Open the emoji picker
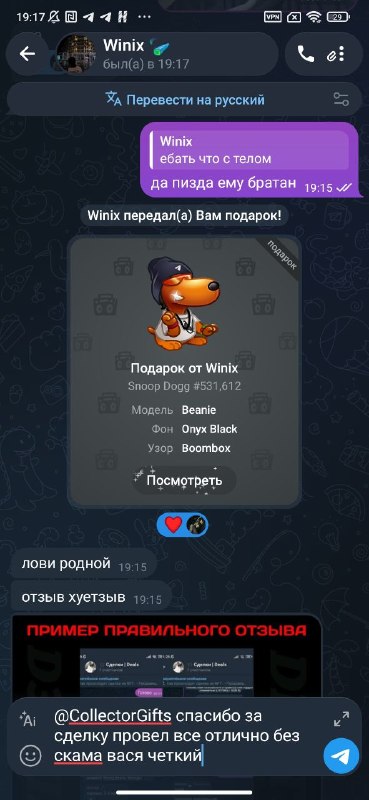Image resolution: width=369 pixels, height=800 pixels. [x=30, y=755]
